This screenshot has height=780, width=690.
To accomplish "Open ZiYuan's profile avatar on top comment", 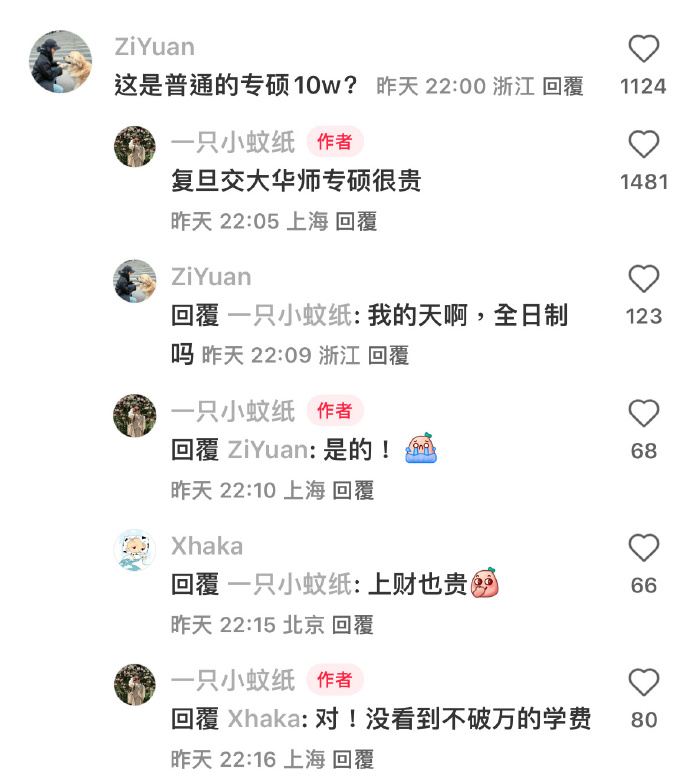I will [62, 62].
